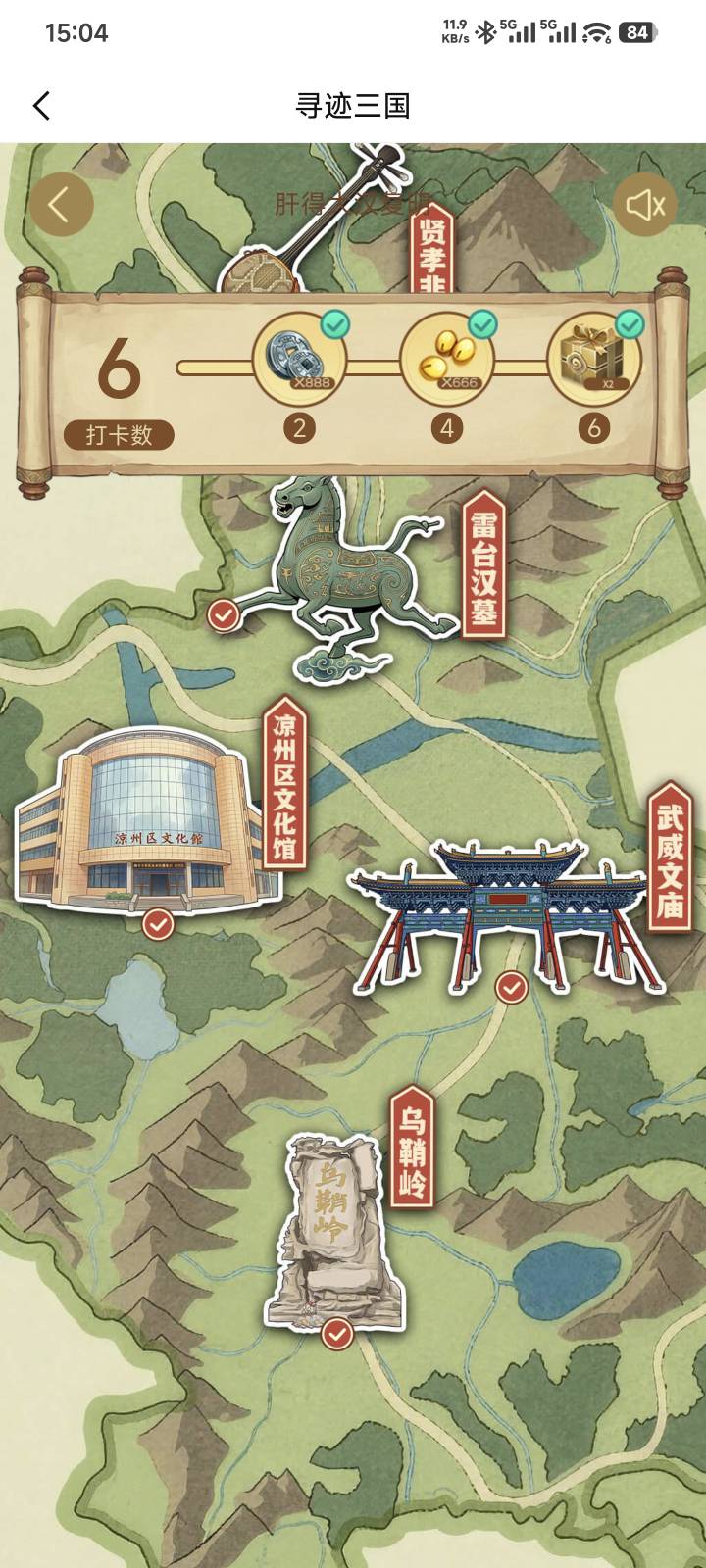The image size is (706, 1568).
Task: Open the coin reward at 2 check-ins
Action: (x=299, y=360)
